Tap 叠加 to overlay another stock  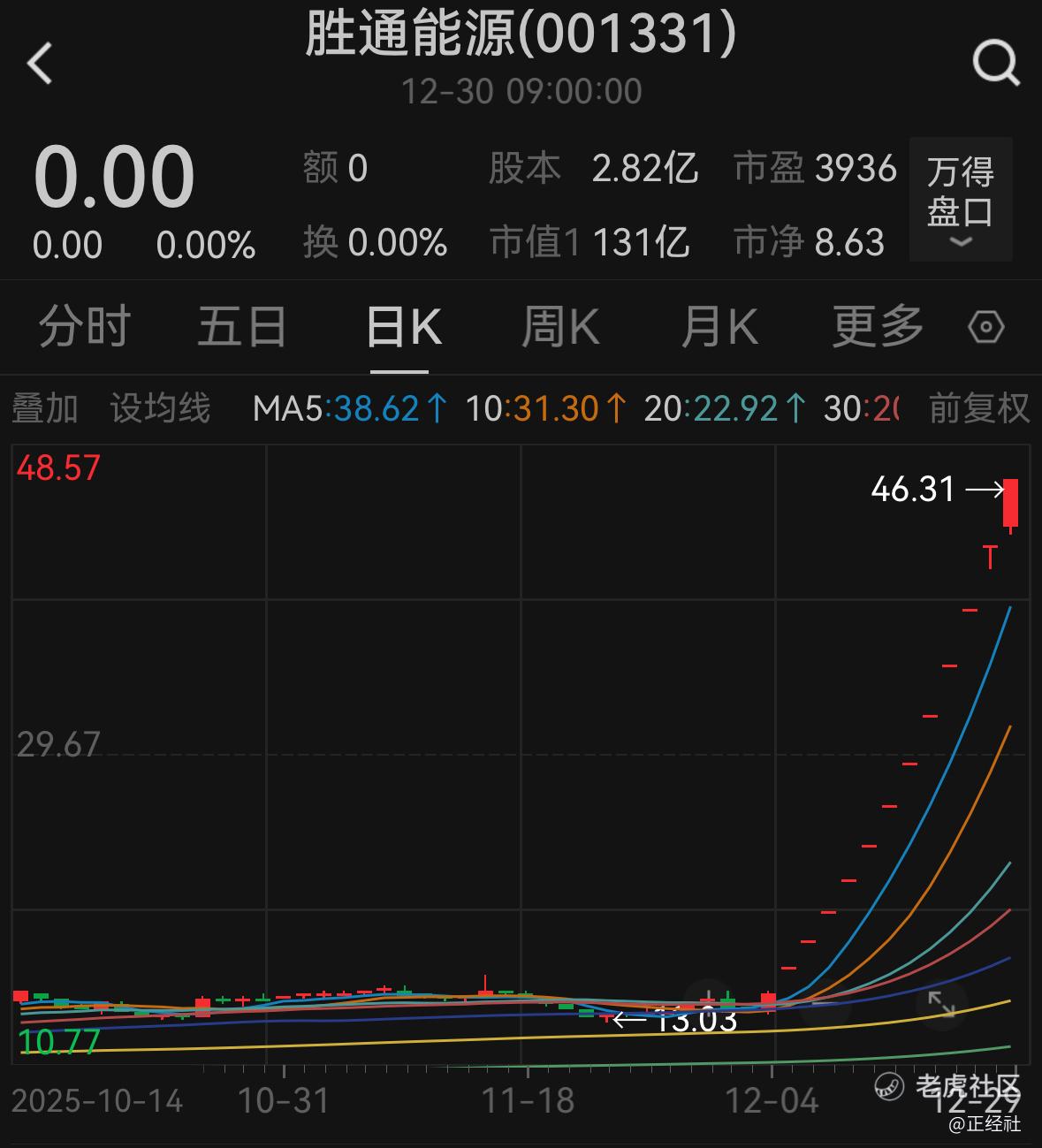(45, 409)
